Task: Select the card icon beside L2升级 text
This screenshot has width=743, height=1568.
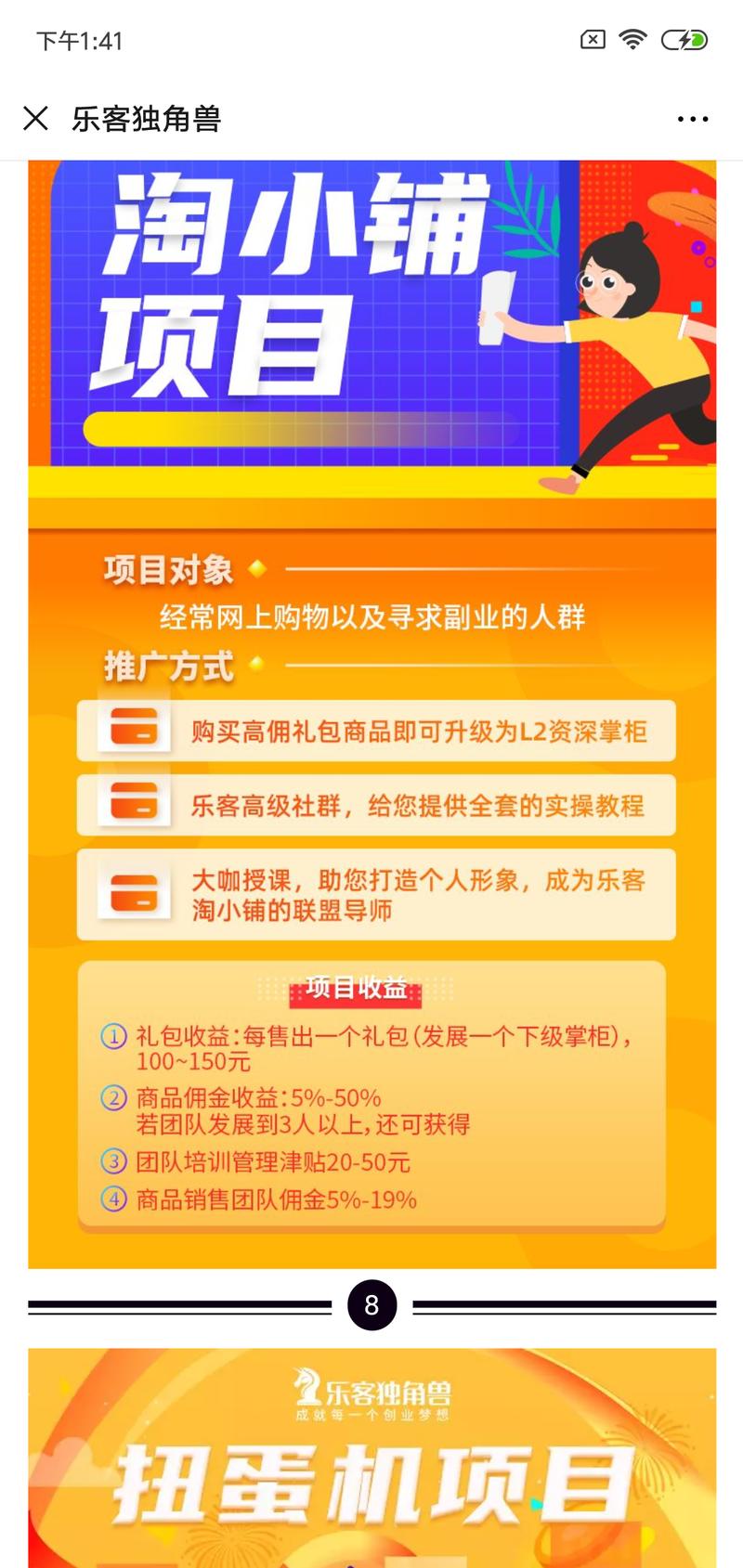Action: 133,731
